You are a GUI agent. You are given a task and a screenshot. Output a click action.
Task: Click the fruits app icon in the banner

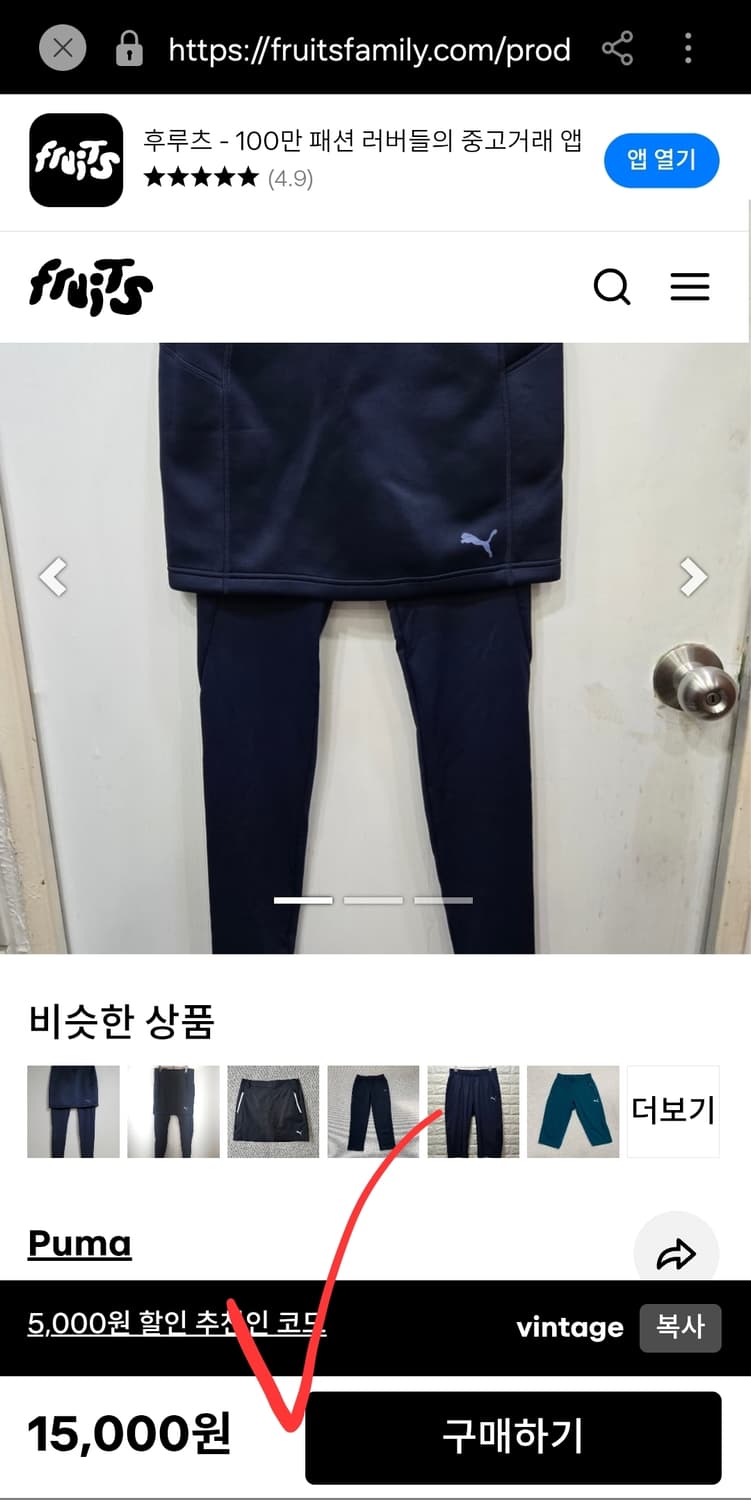(75, 160)
